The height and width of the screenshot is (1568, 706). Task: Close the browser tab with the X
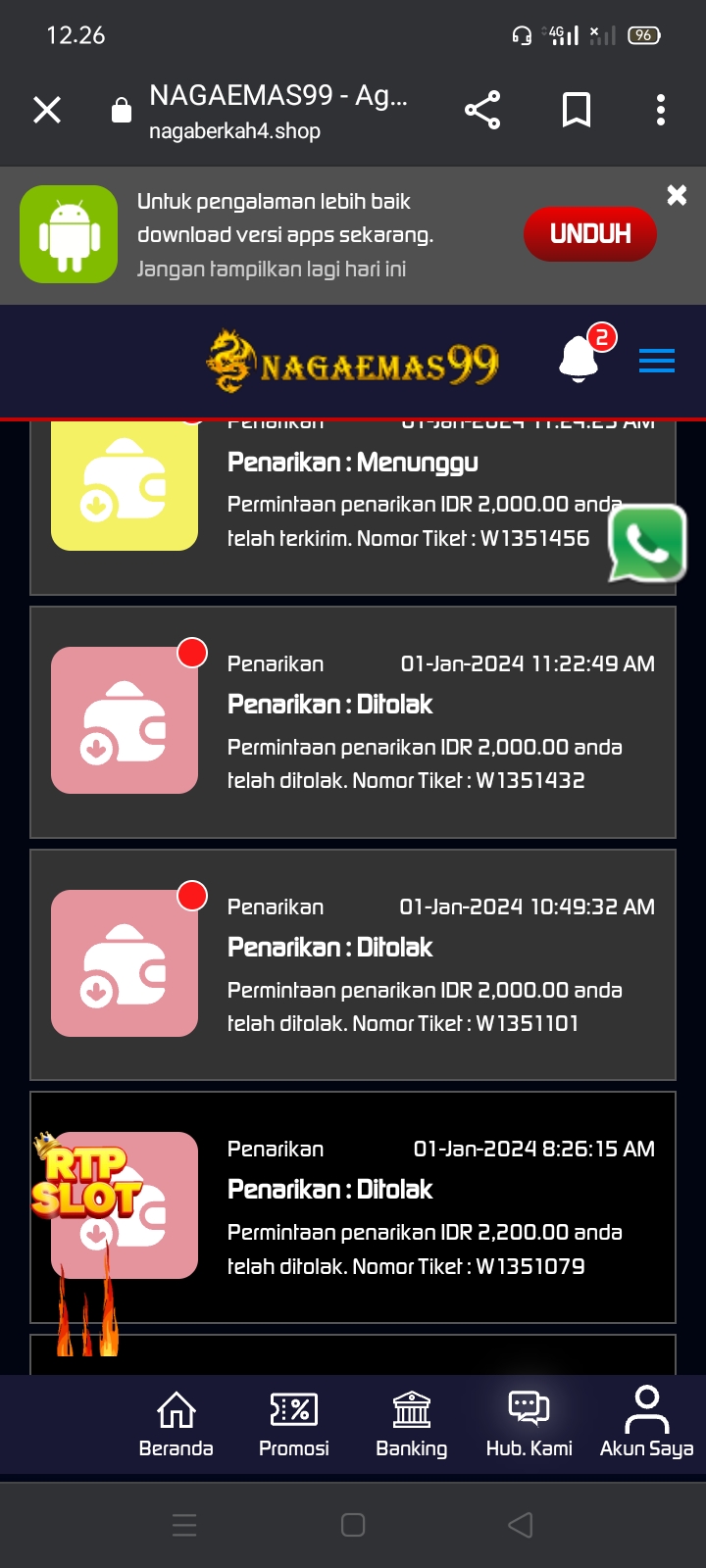click(47, 110)
